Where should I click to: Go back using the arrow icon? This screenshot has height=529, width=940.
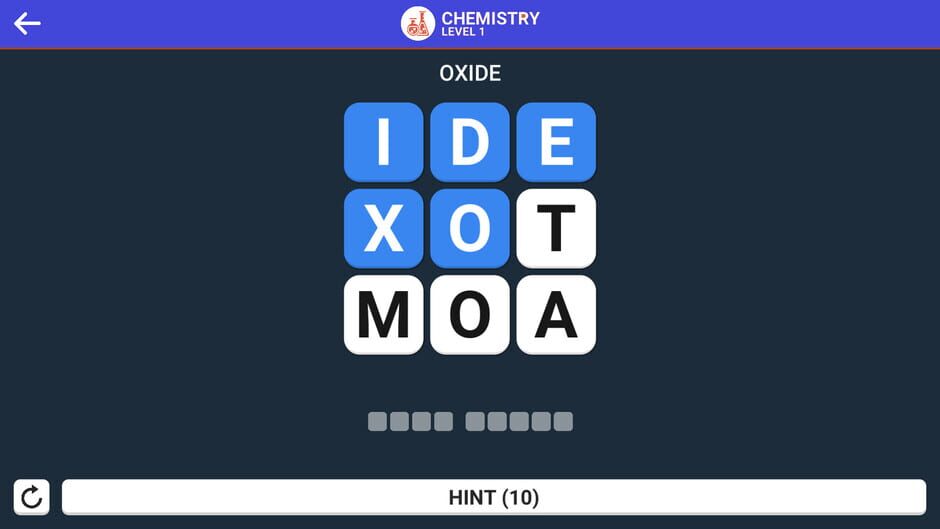coord(27,24)
